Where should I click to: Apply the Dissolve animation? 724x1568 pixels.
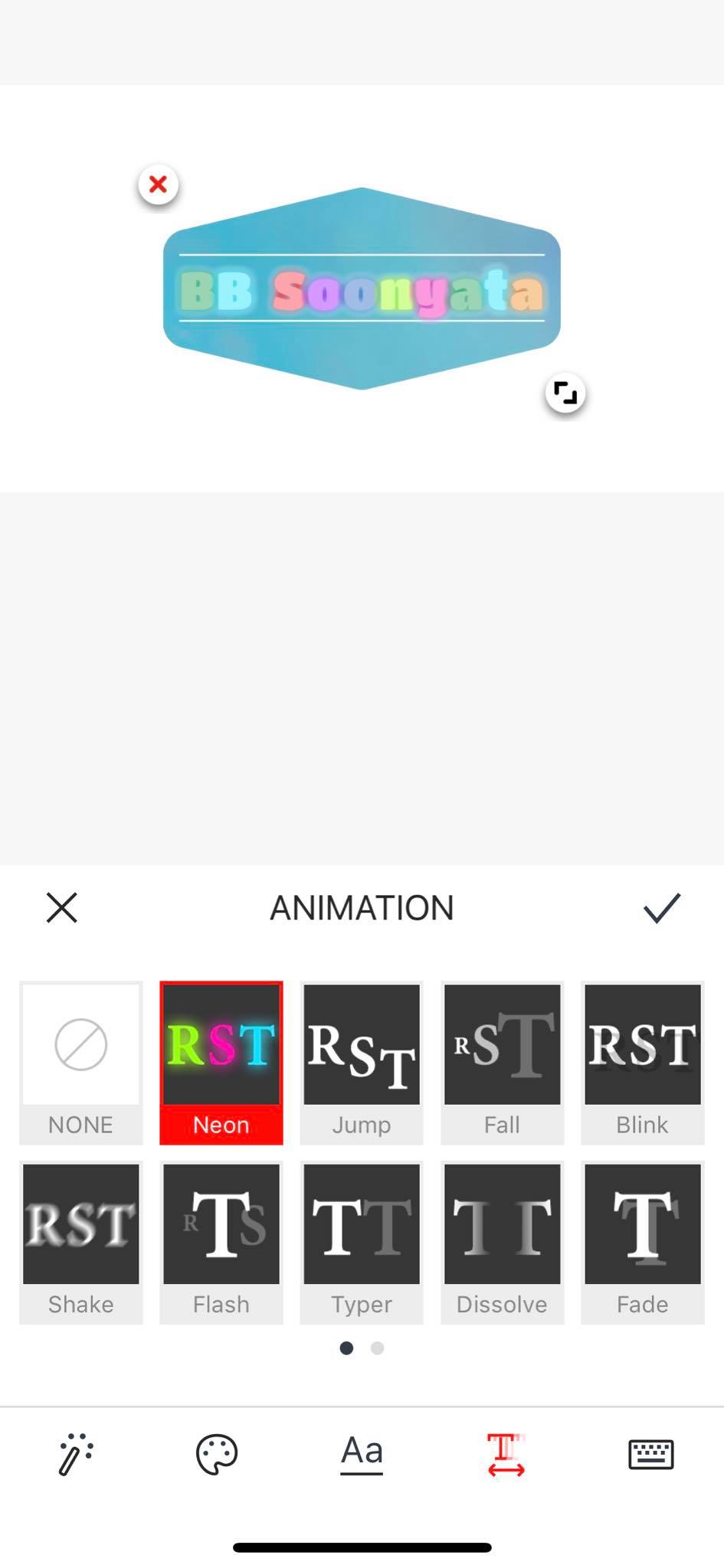[x=502, y=1242]
